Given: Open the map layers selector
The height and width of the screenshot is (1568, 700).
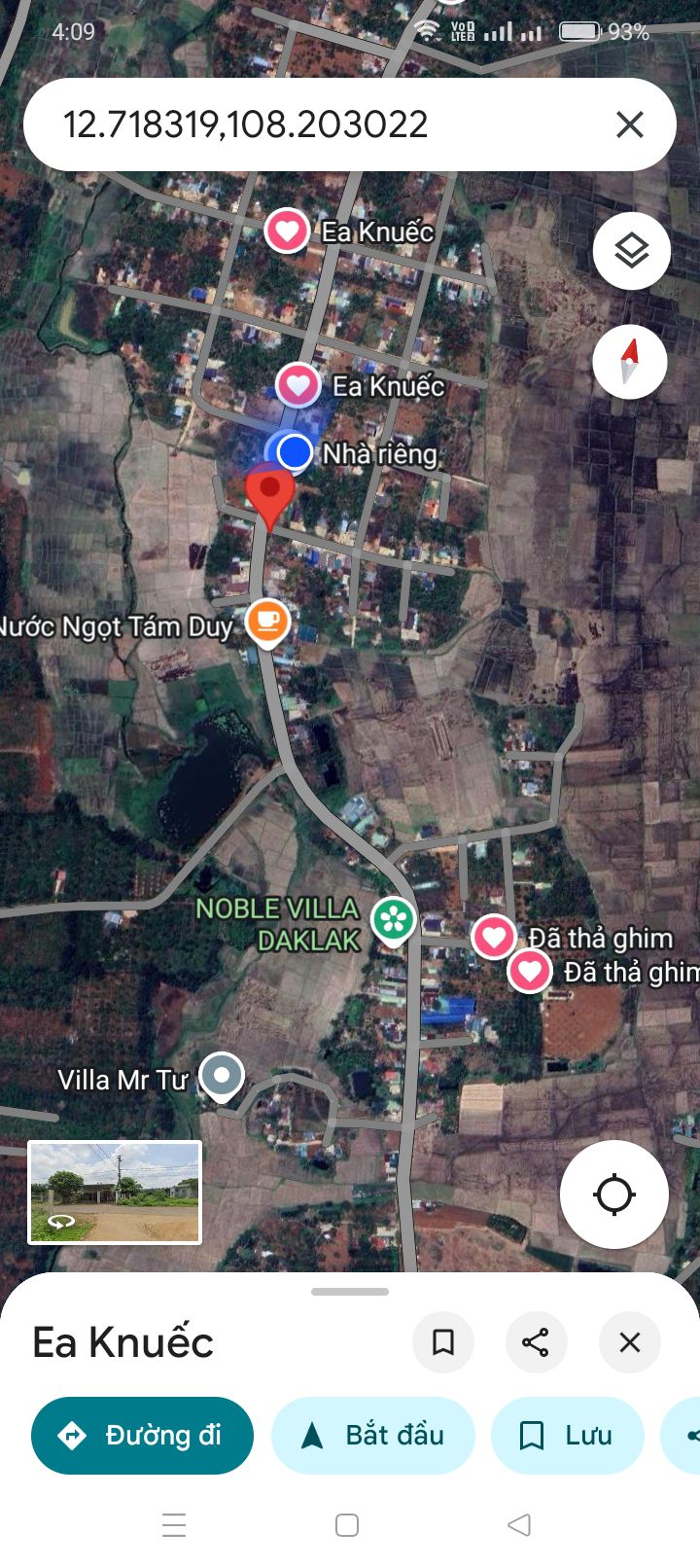Looking at the screenshot, I should point(631,251).
